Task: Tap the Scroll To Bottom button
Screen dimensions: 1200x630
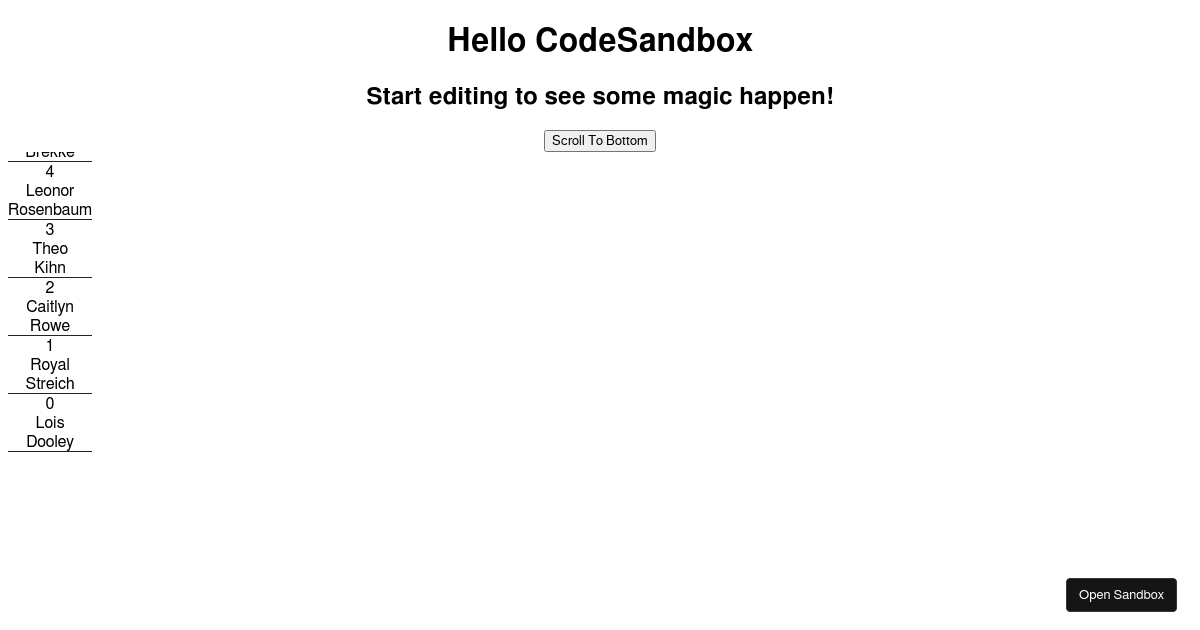Action: click(599, 141)
